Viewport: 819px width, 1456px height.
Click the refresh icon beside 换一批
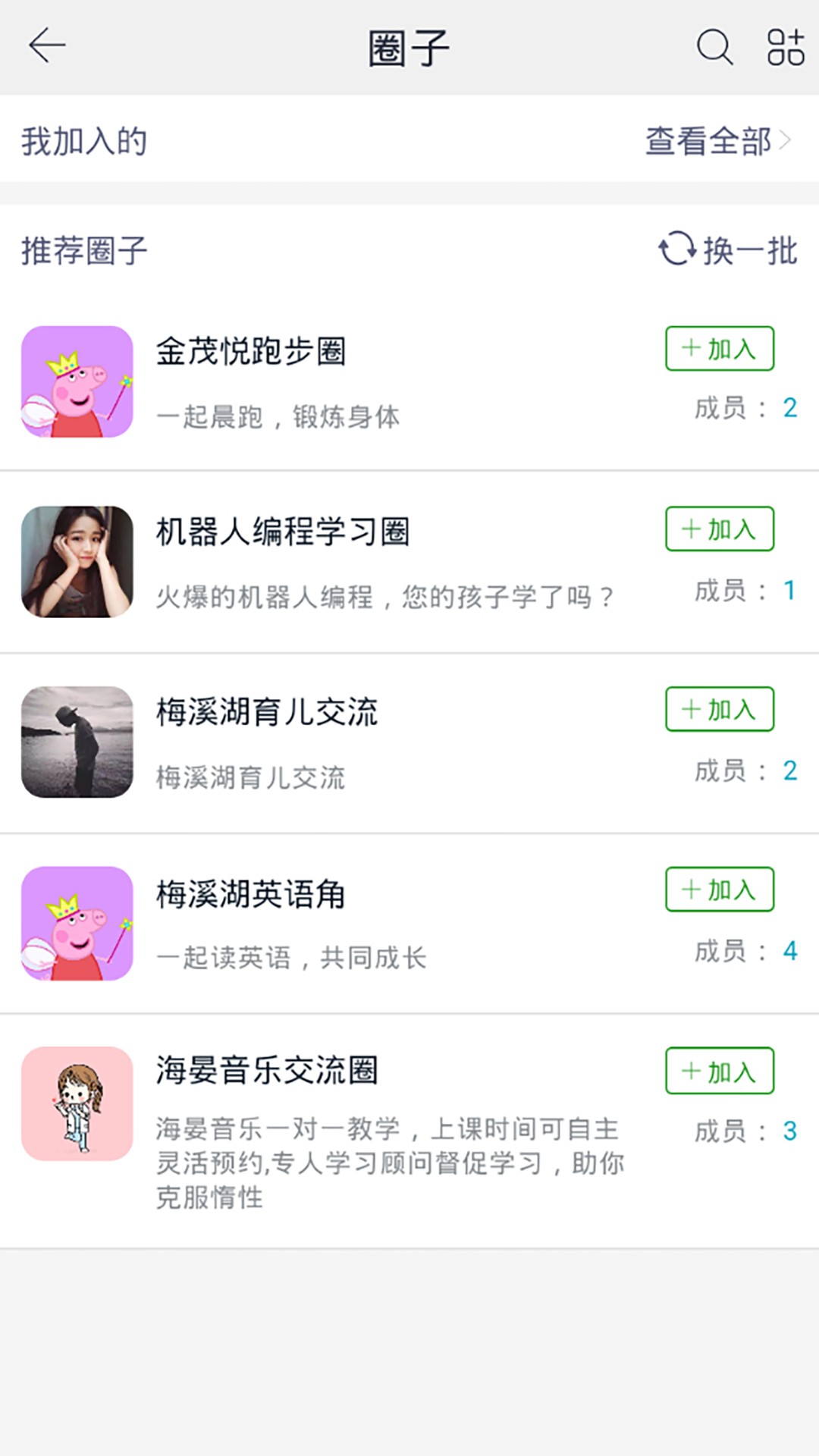tap(677, 249)
